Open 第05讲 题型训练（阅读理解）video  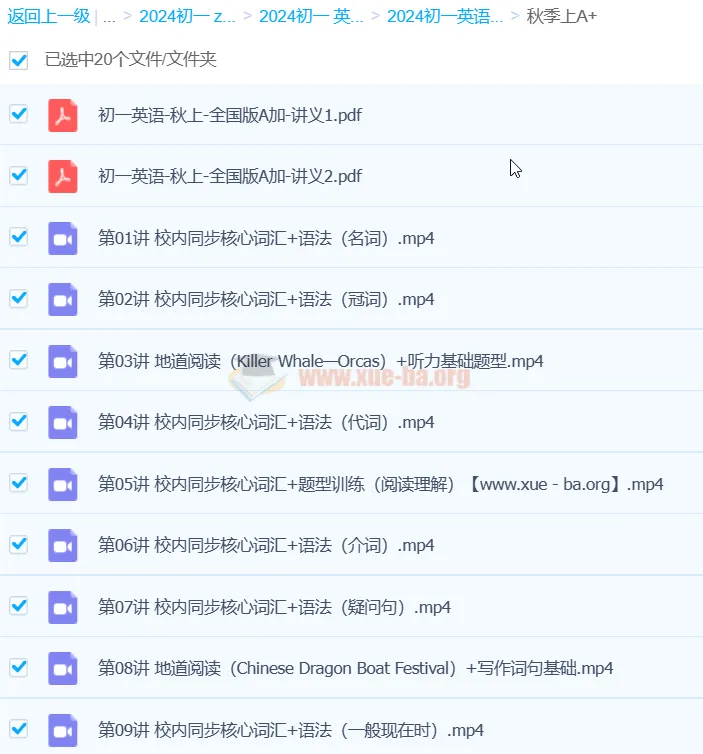click(380, 484)
